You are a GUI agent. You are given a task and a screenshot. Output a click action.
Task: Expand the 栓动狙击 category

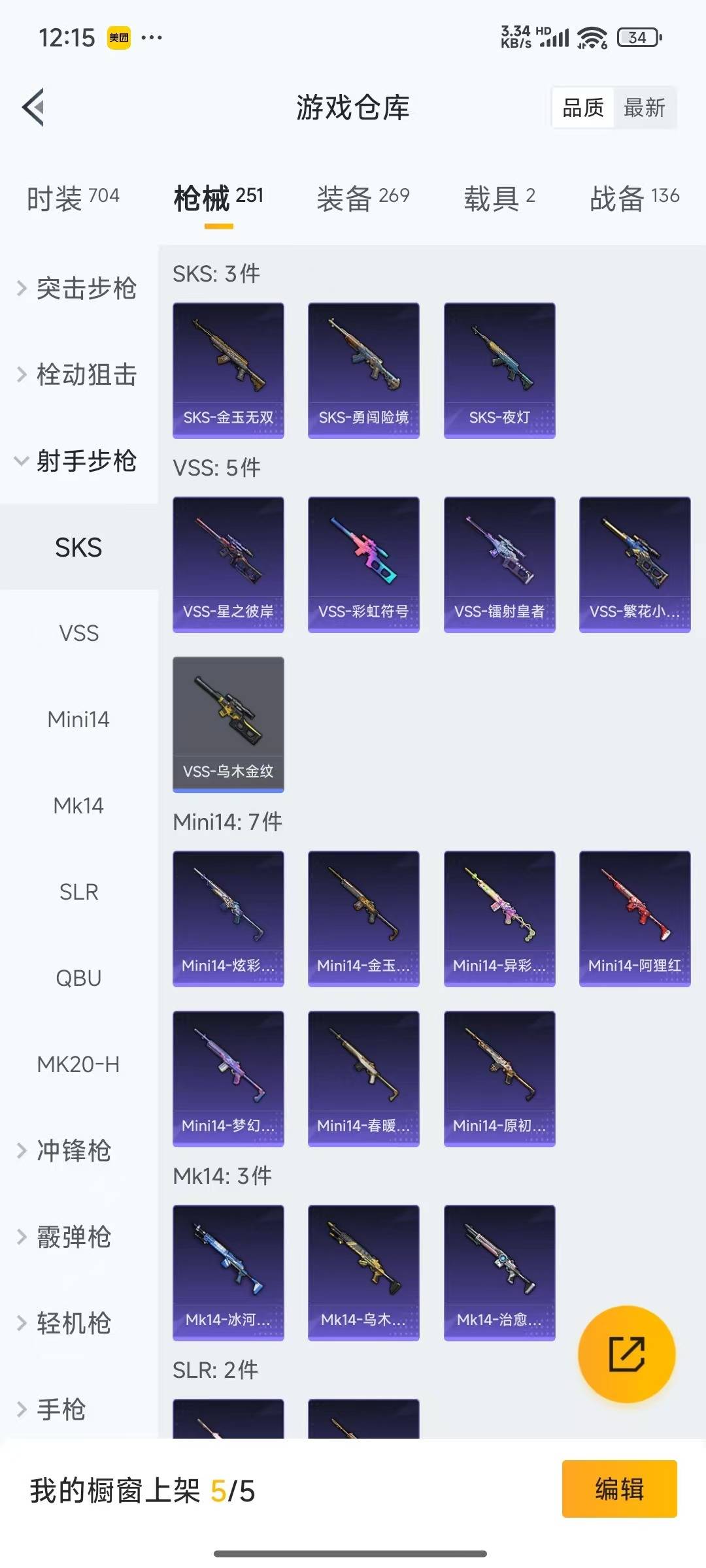pyautogui.click(x=78, y=374)
